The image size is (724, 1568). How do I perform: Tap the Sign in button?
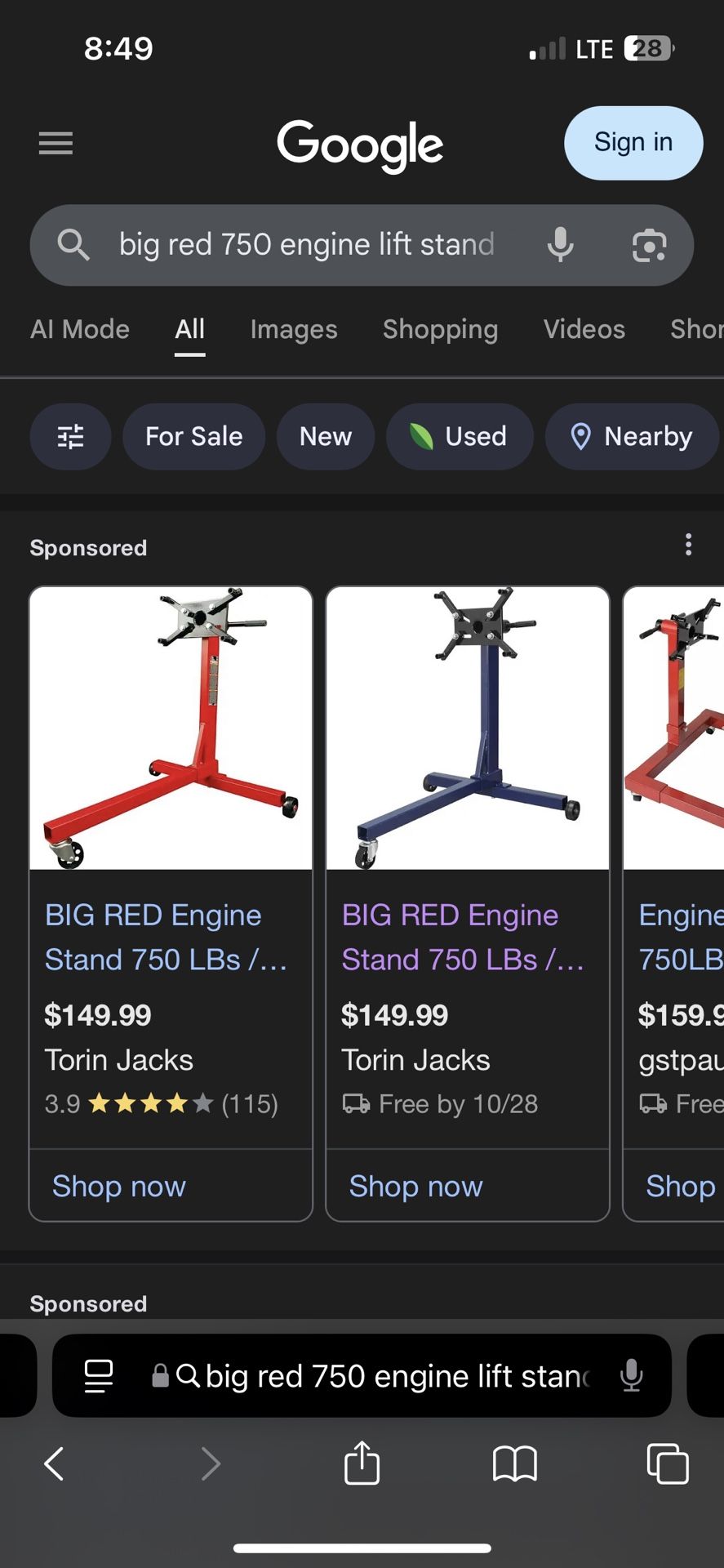[x=633, y=143]
